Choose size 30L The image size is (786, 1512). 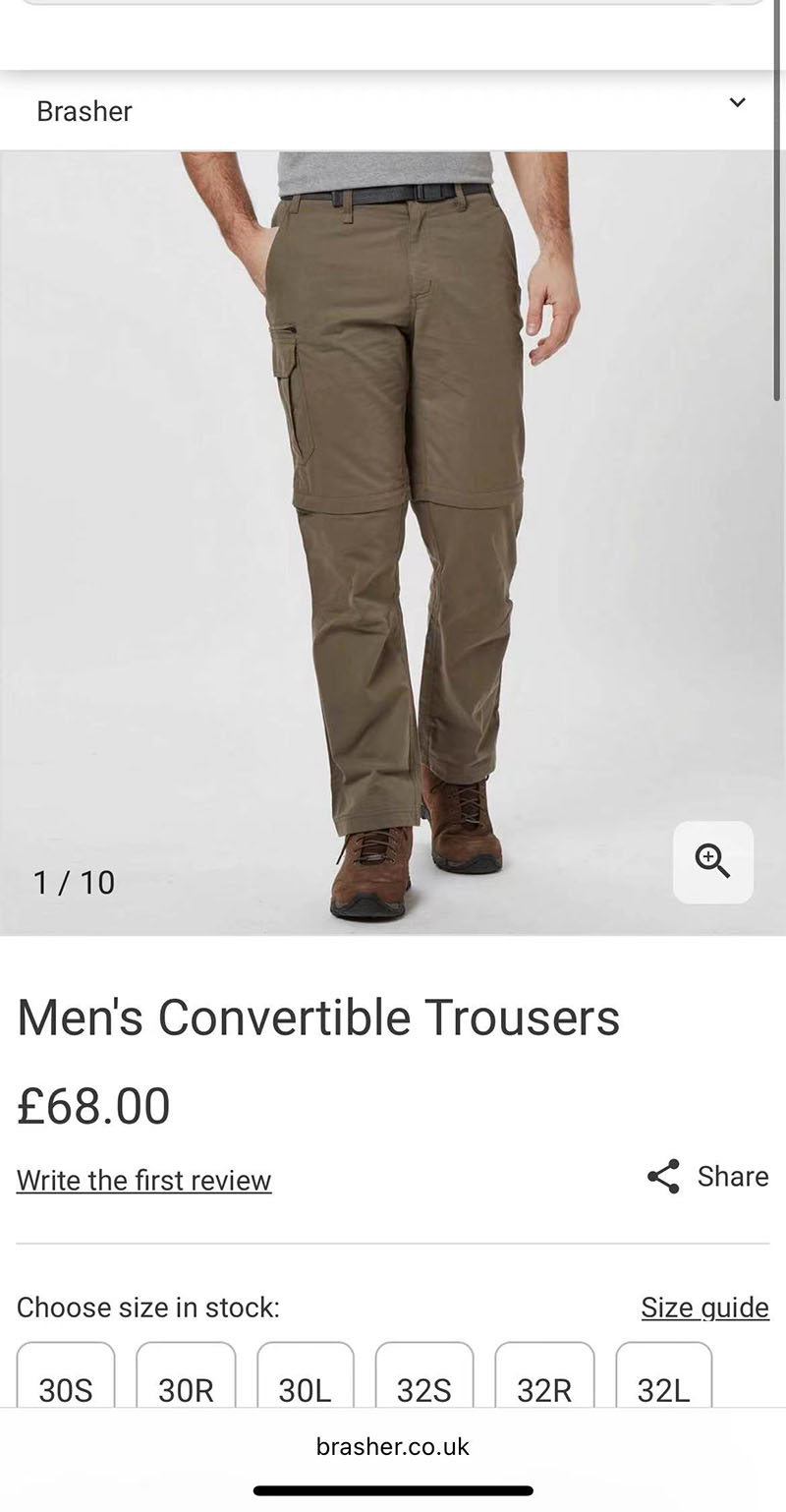pyautogui.click(x=306, y=1375)
